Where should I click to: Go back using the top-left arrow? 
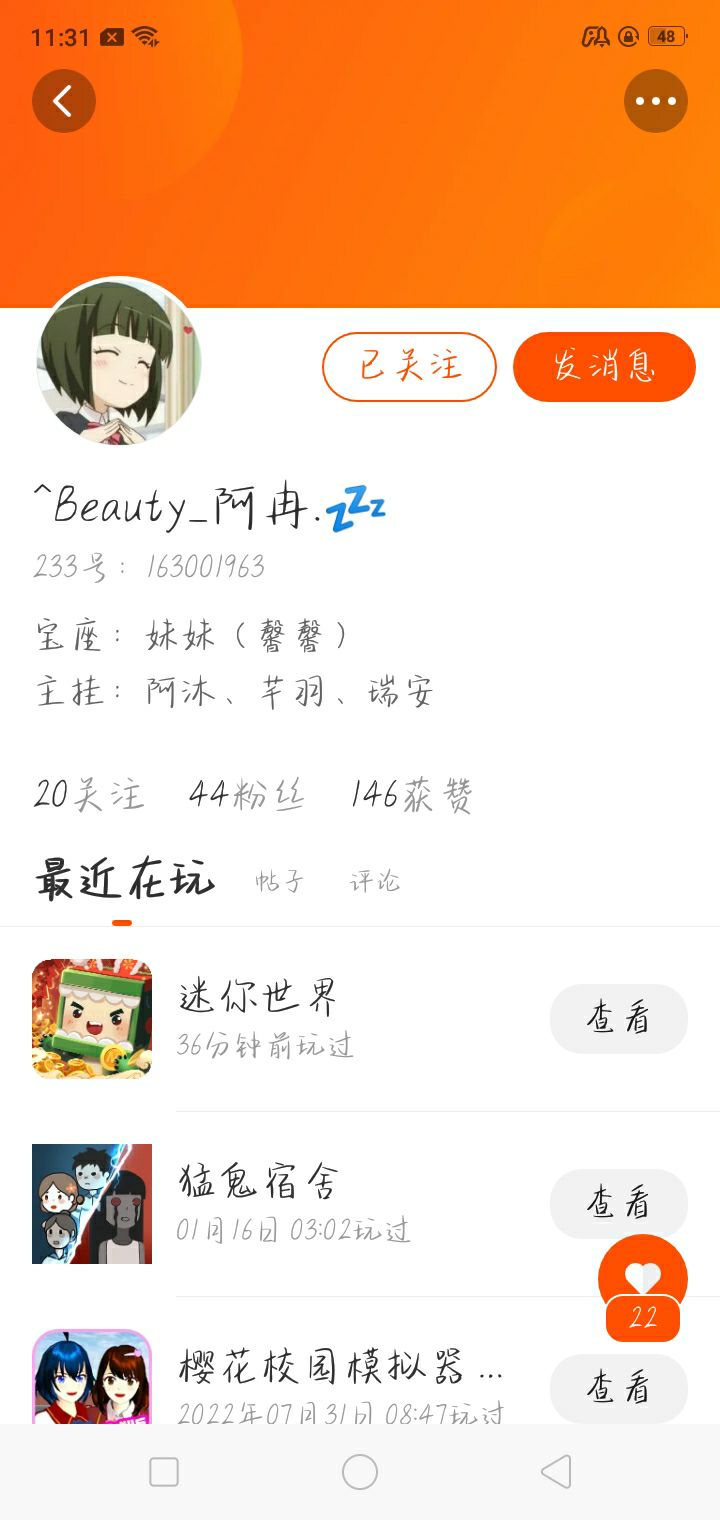(63, 101)
